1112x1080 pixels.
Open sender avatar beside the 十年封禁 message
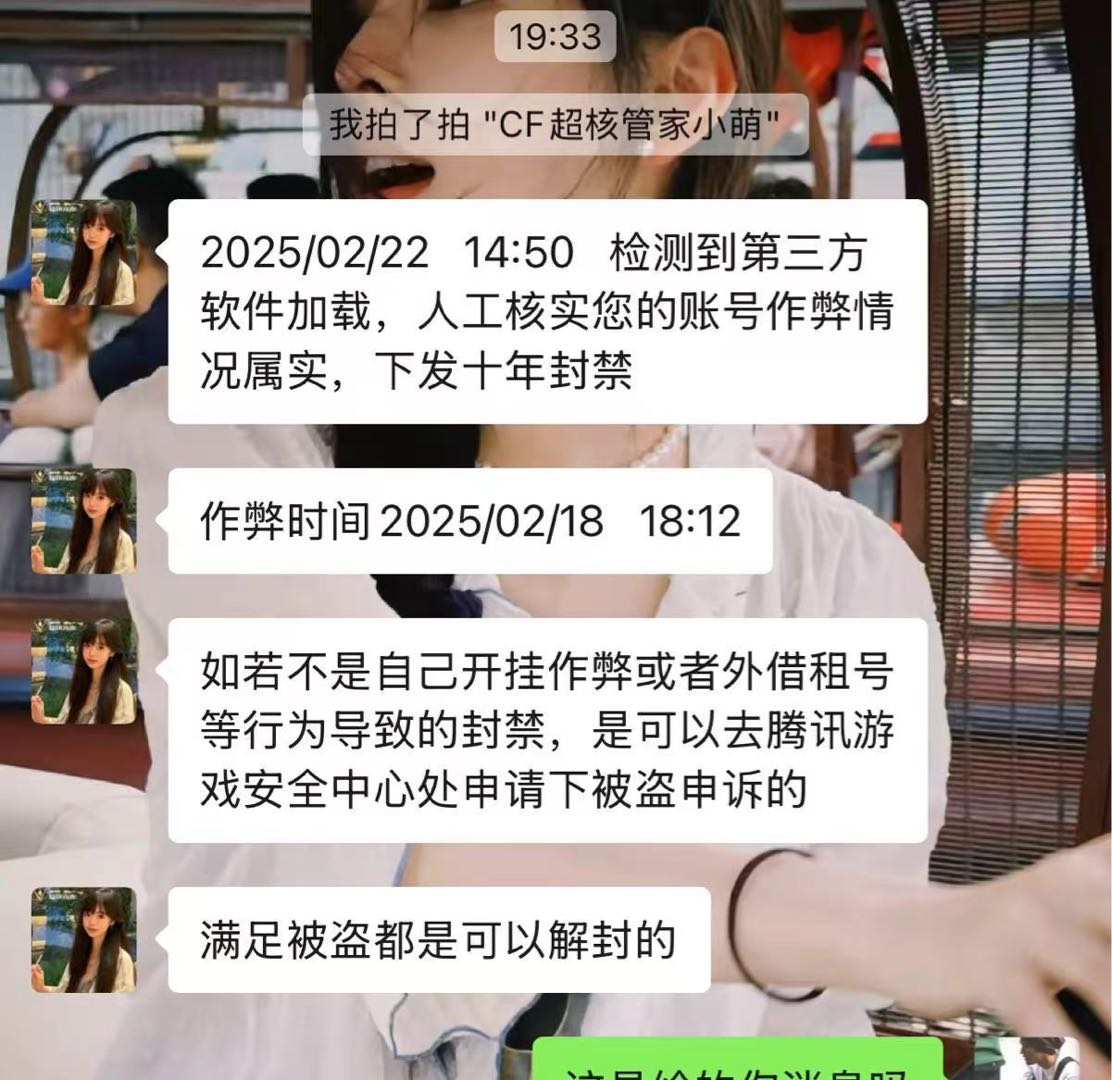[x=83, y=253]
